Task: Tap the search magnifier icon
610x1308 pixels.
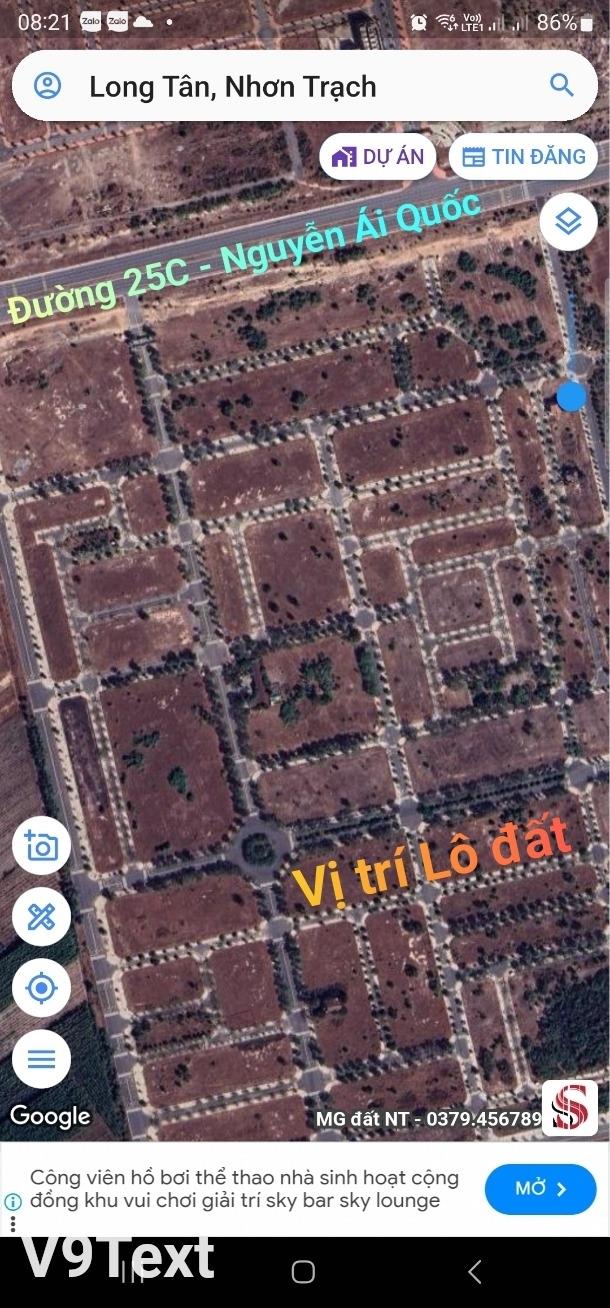Action: [562, 86]
